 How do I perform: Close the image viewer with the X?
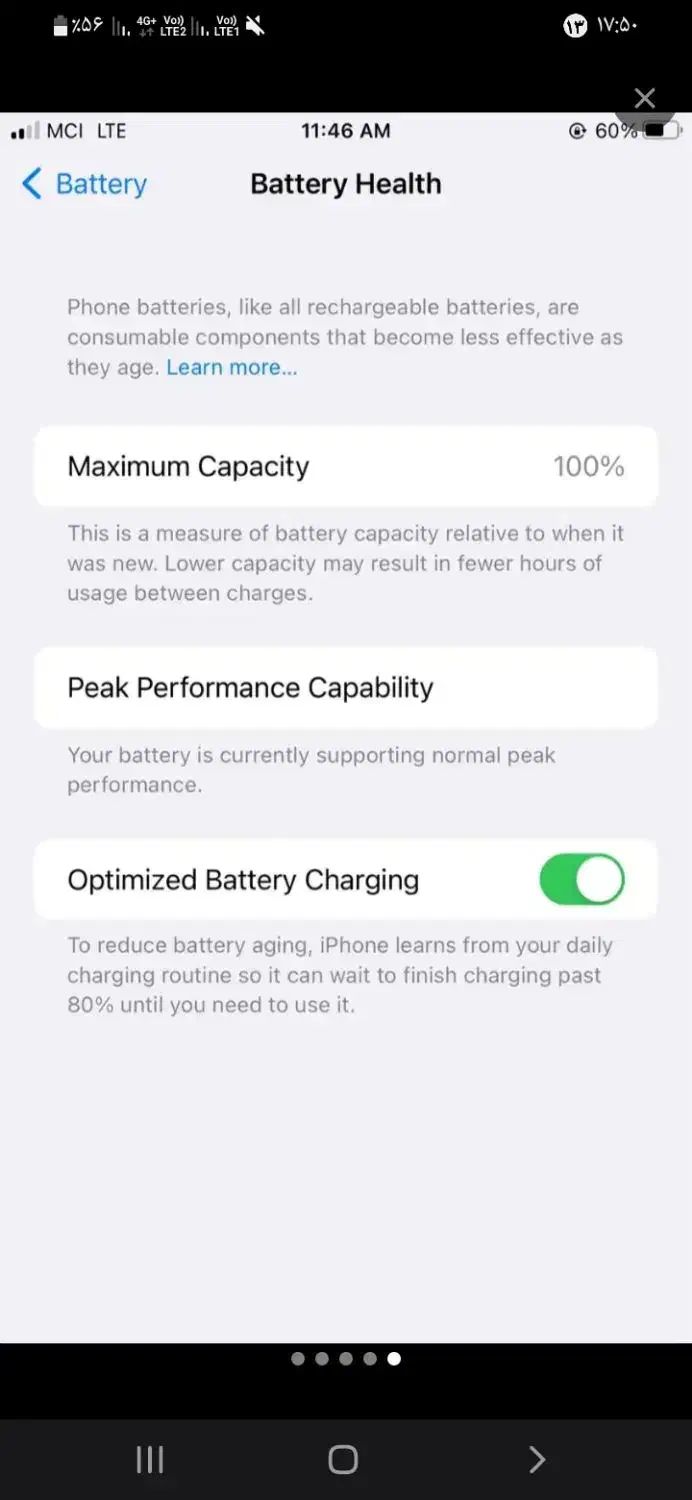[x=645, y=98]
